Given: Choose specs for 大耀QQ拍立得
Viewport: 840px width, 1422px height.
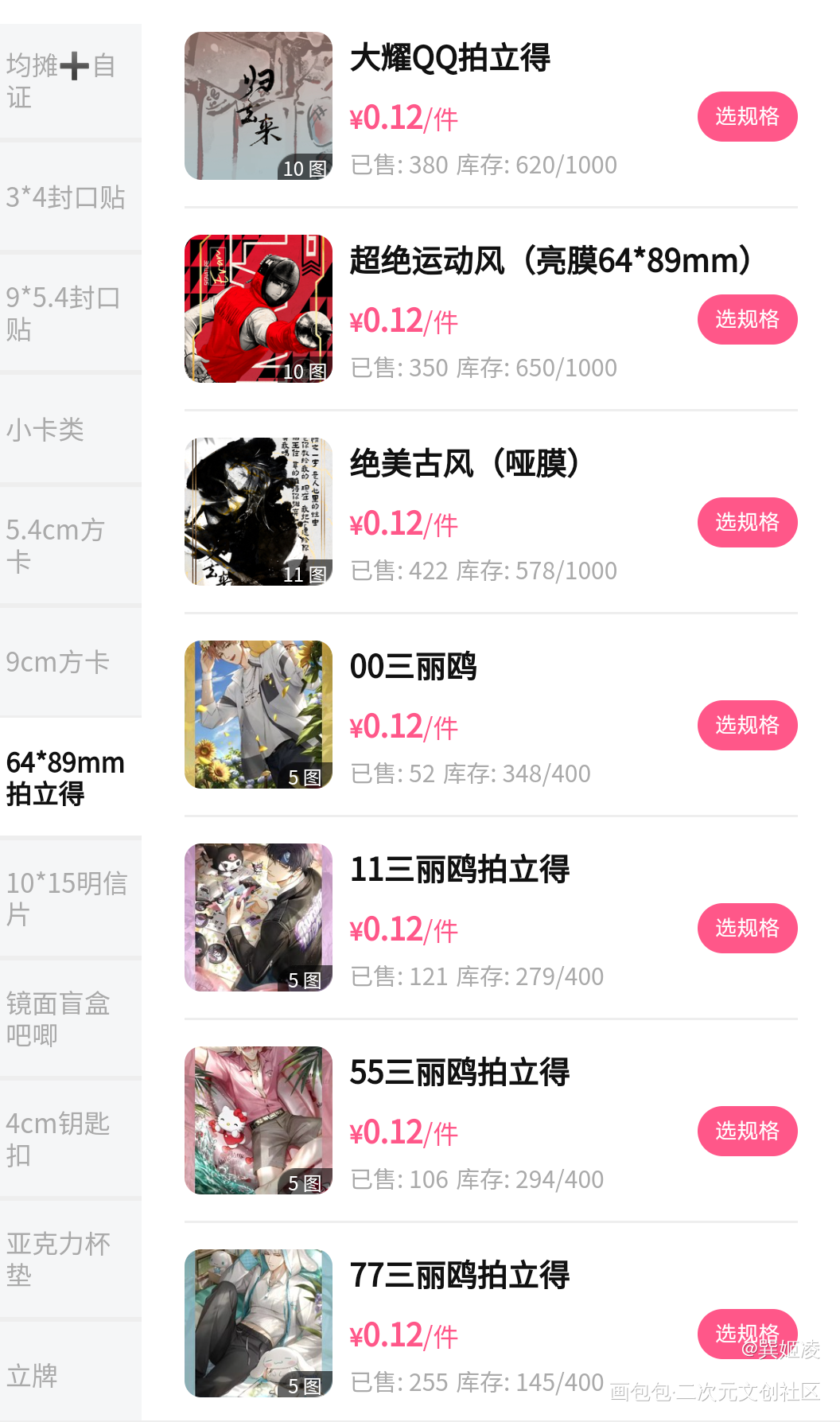Looking at the screenshot, I should click(x=746, y=117).
